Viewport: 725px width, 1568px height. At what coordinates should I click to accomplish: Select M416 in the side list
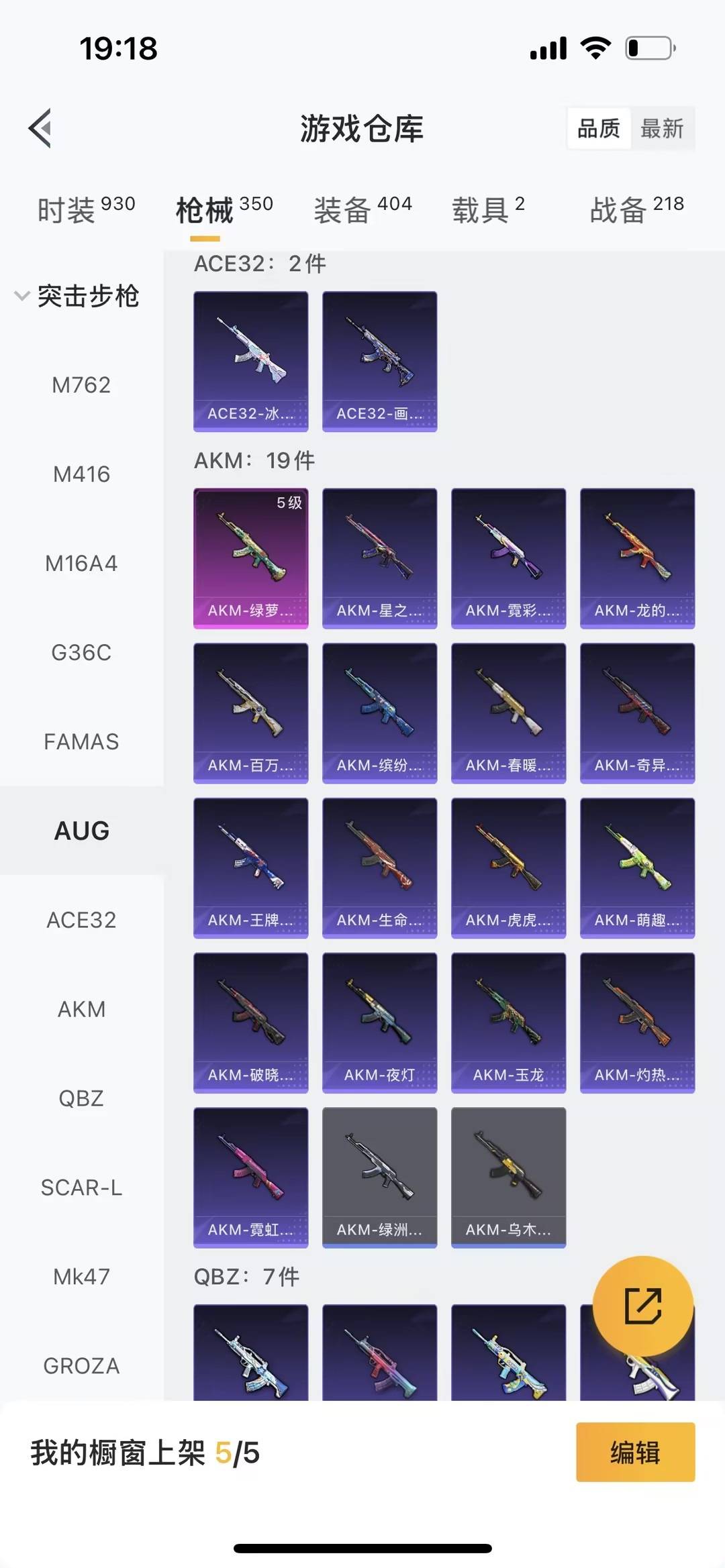tap(81, 474)
